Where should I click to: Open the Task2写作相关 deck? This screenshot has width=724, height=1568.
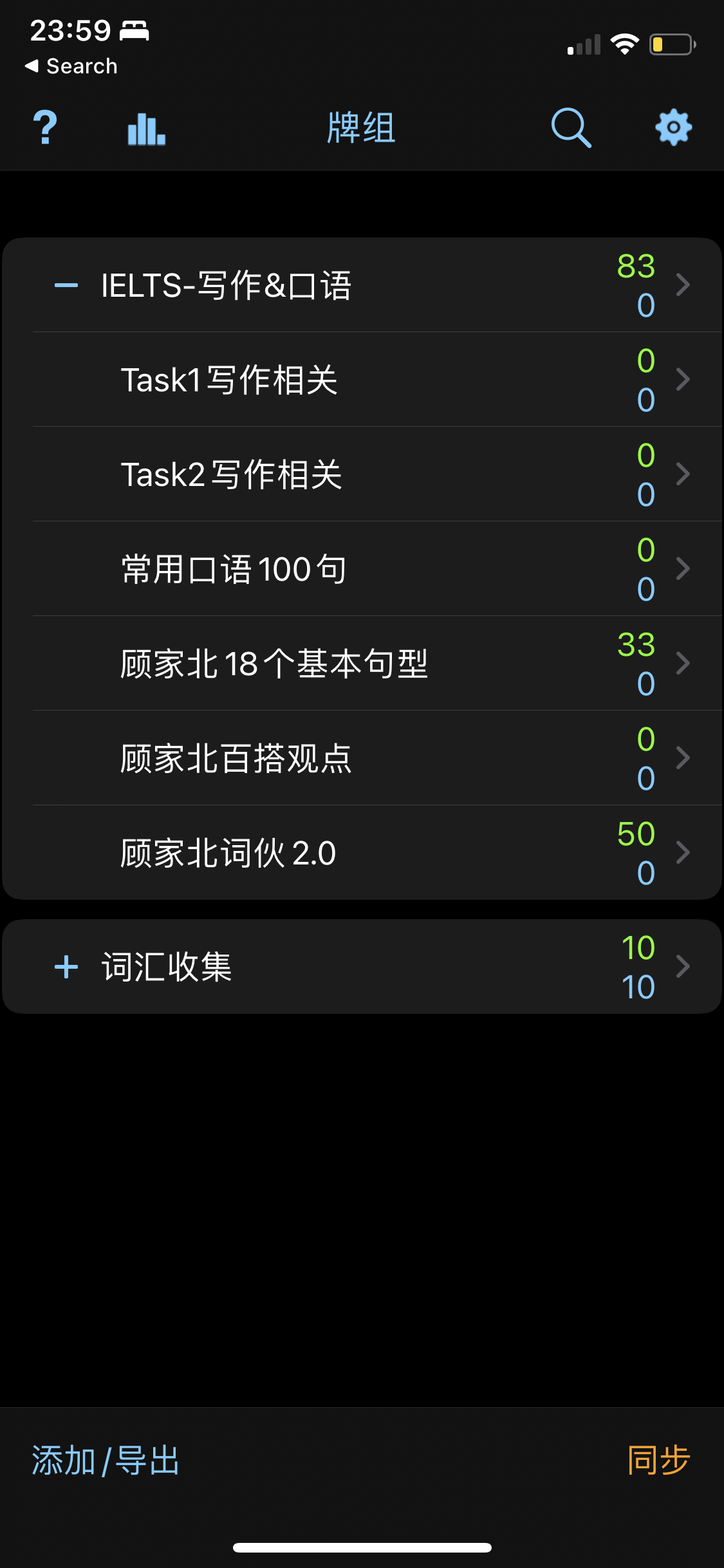(376, 474)
